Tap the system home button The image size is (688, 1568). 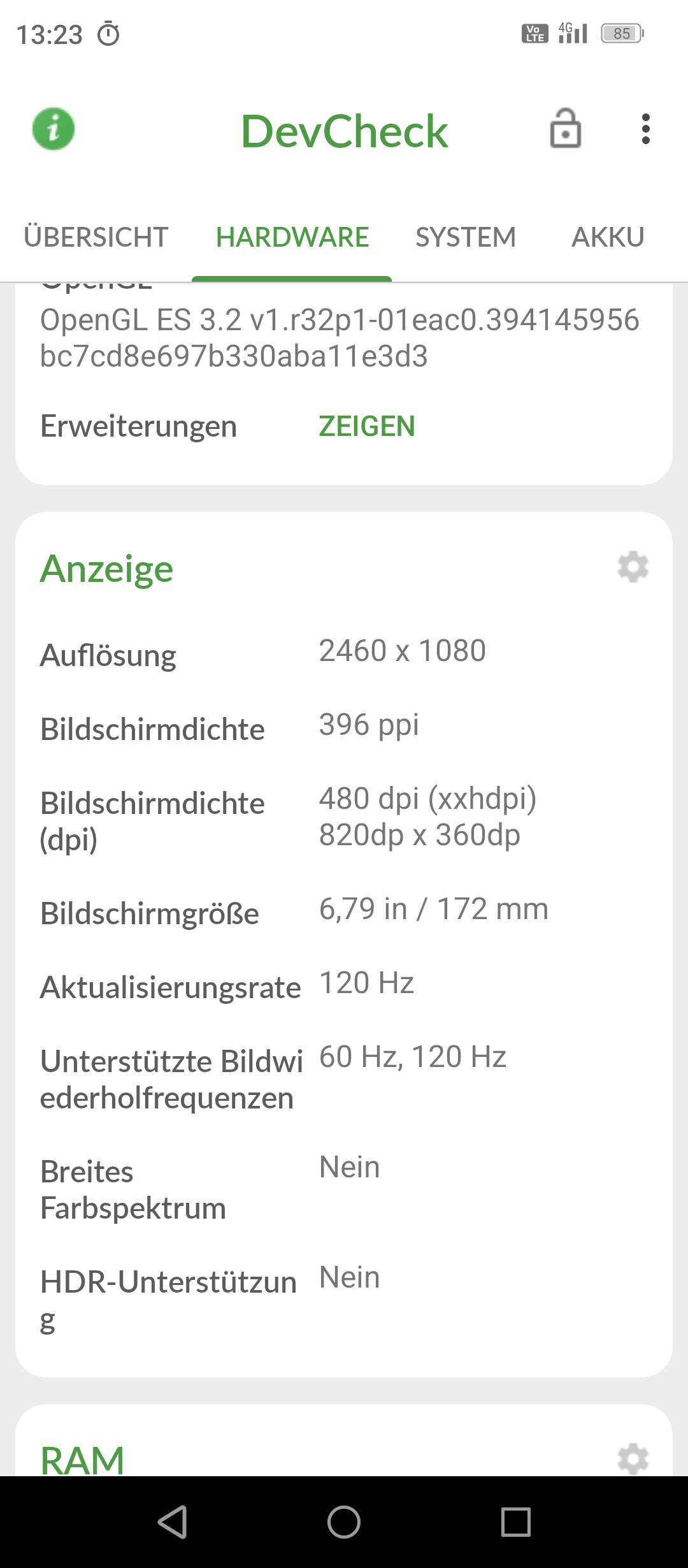click(344, 1522)
